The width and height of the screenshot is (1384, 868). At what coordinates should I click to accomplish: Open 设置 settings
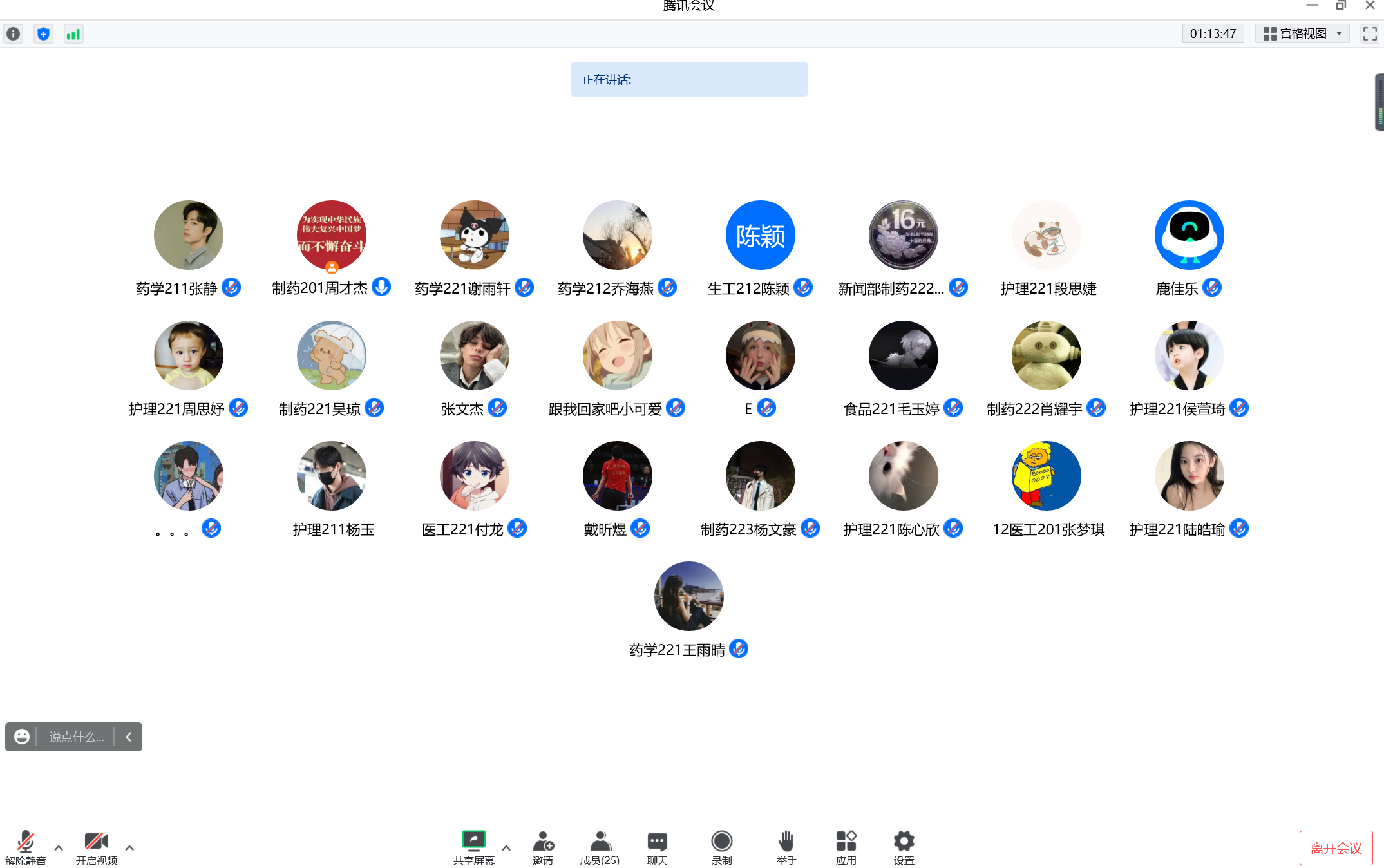coord(904,846)
